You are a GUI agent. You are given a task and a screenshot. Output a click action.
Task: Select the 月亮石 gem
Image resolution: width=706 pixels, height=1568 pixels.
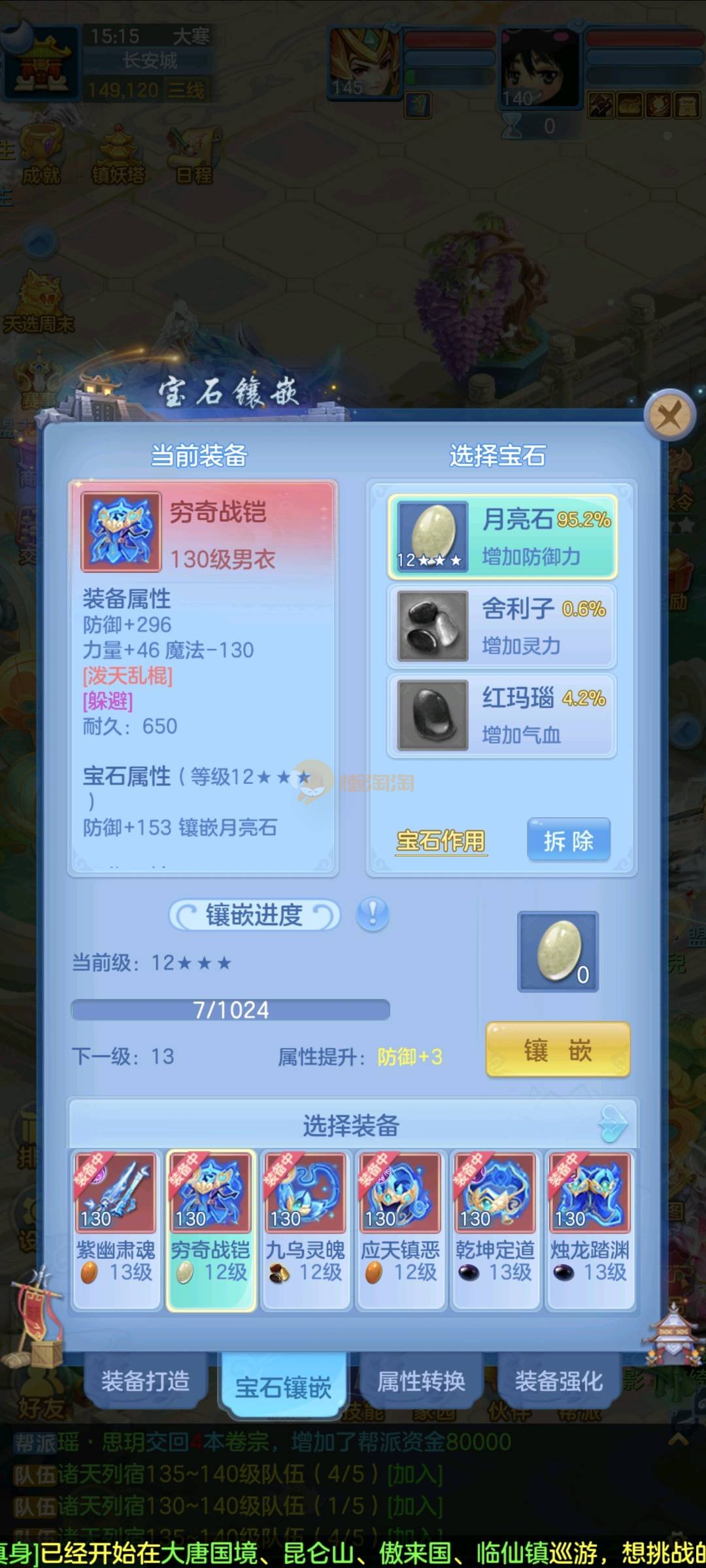(502, 536)
